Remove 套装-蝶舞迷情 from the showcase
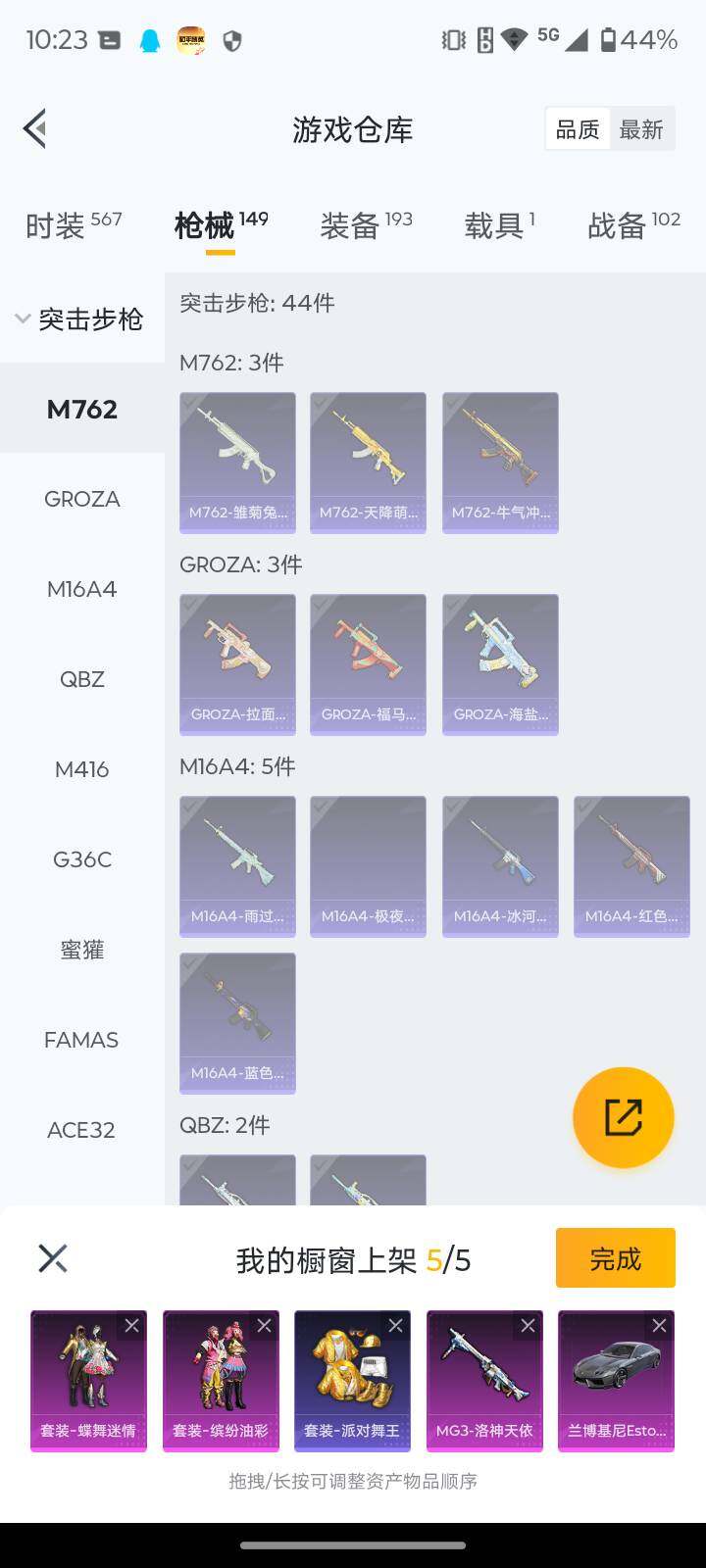This screenshot has width=706, height=1568. tap(132, 1326)
